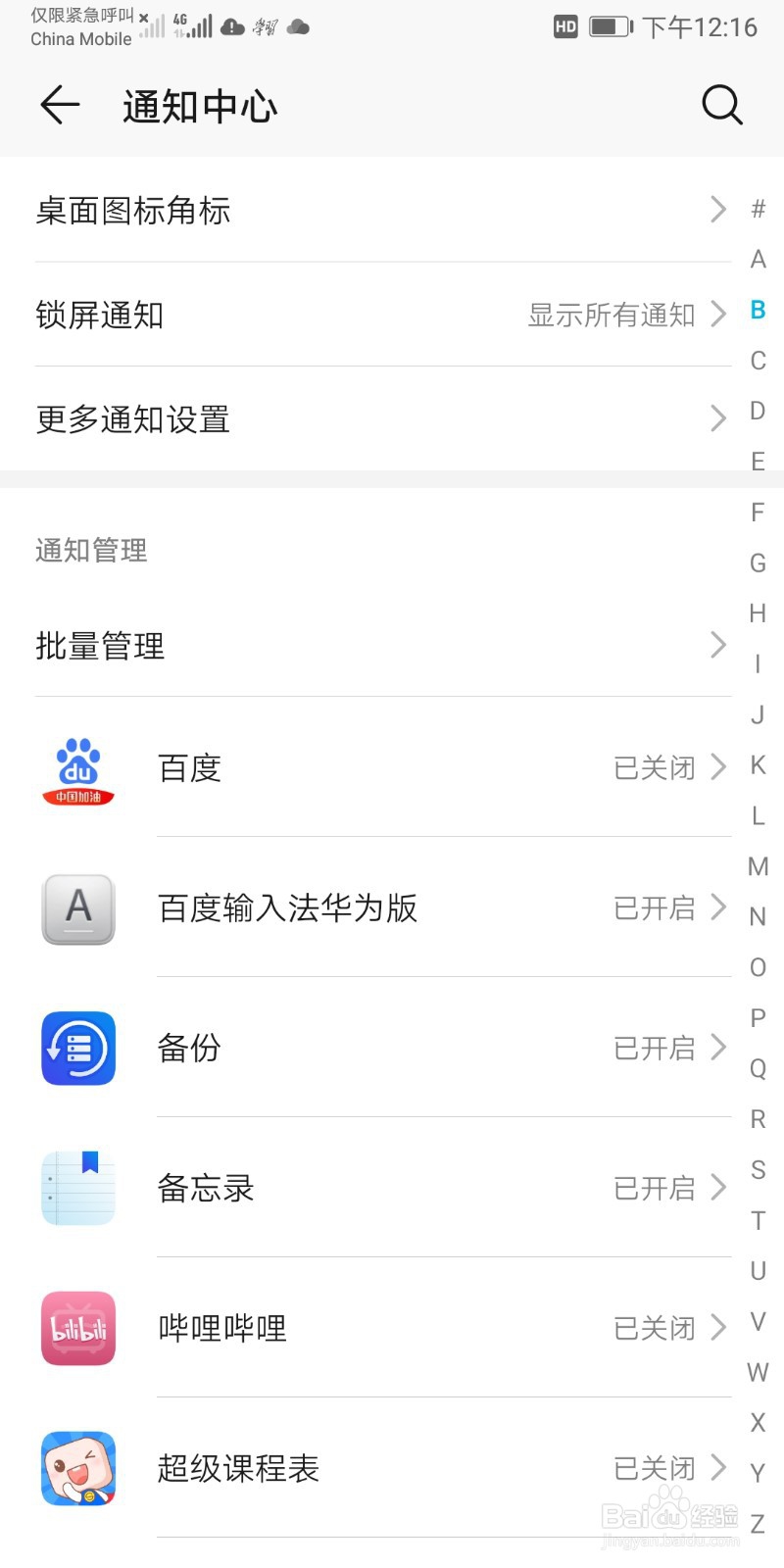Open 百度 notification settings
784x1568 pixels.
(383, 767)
